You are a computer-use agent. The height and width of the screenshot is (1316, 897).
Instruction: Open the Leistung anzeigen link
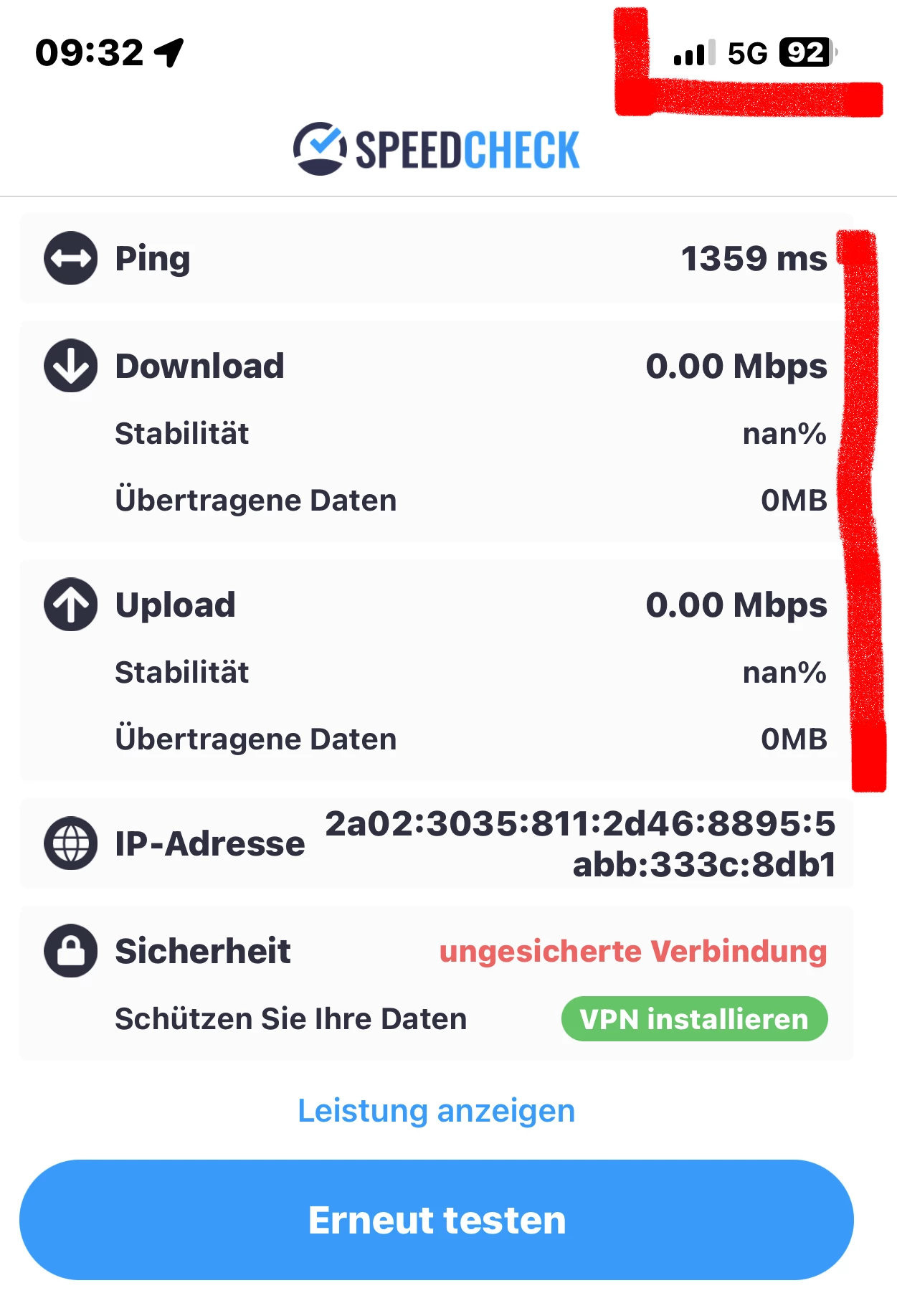pos(436,1110)
